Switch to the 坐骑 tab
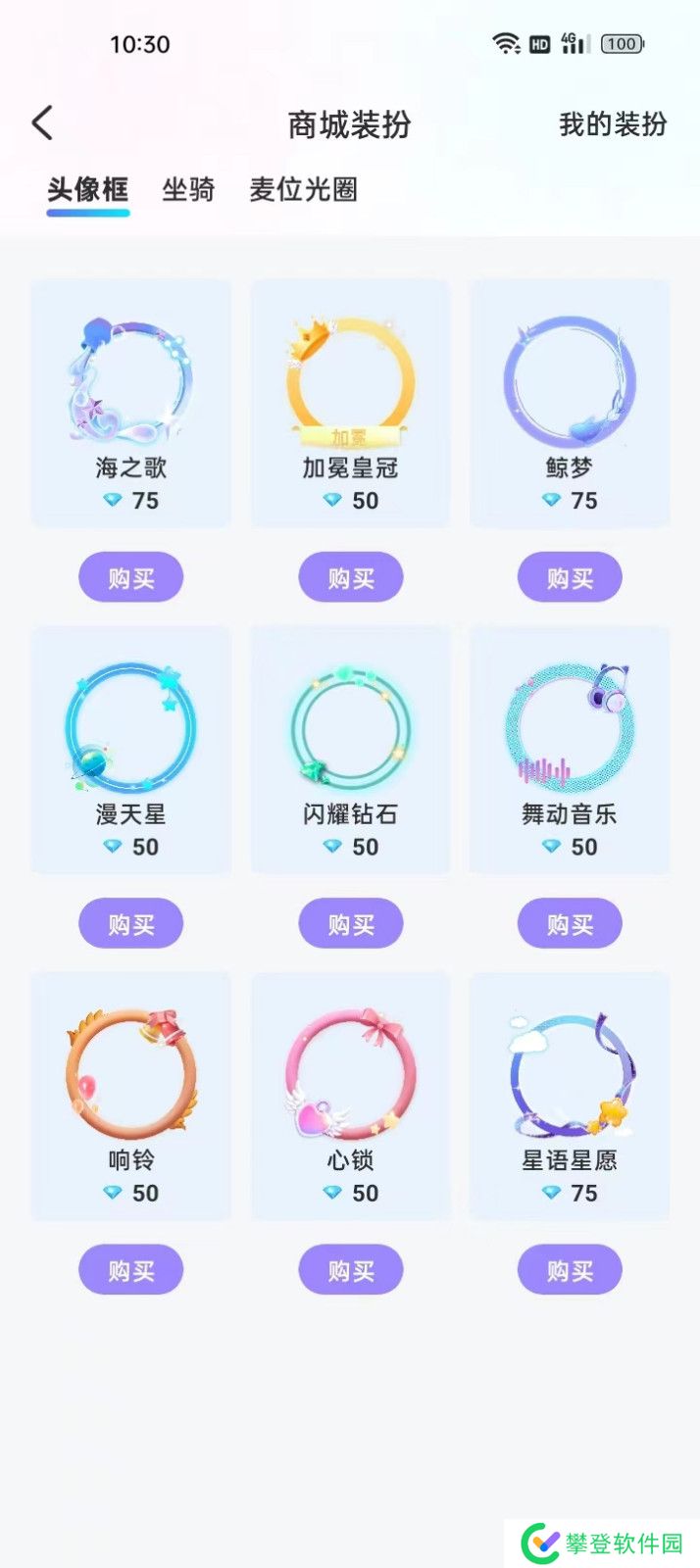 188,189
